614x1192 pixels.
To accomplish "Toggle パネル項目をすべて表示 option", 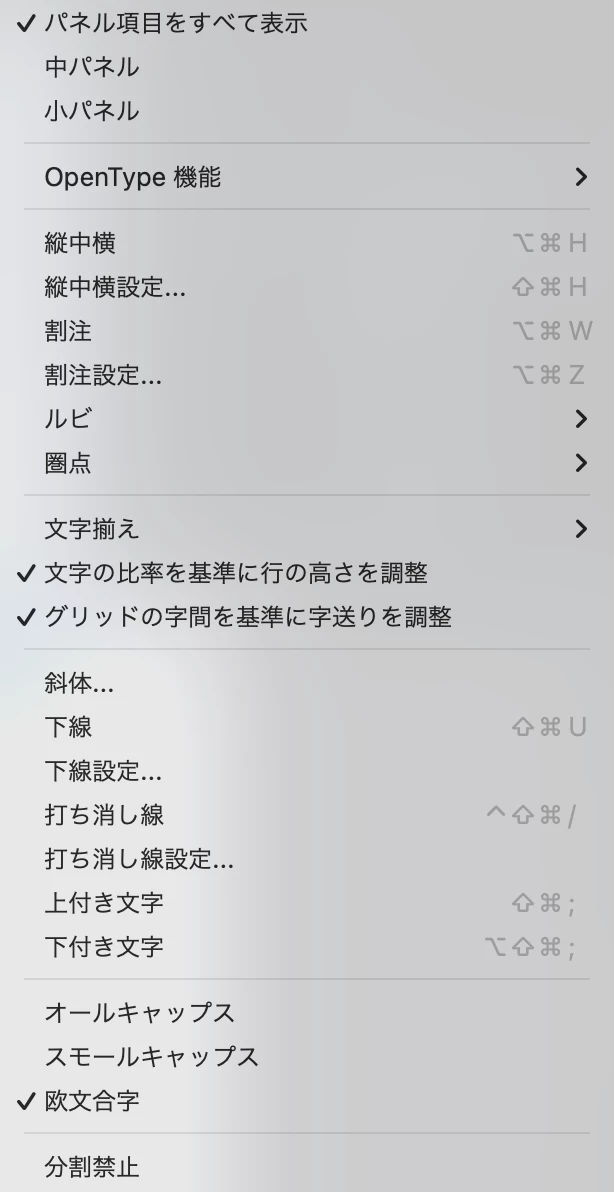I will click(x=175, y=23).
